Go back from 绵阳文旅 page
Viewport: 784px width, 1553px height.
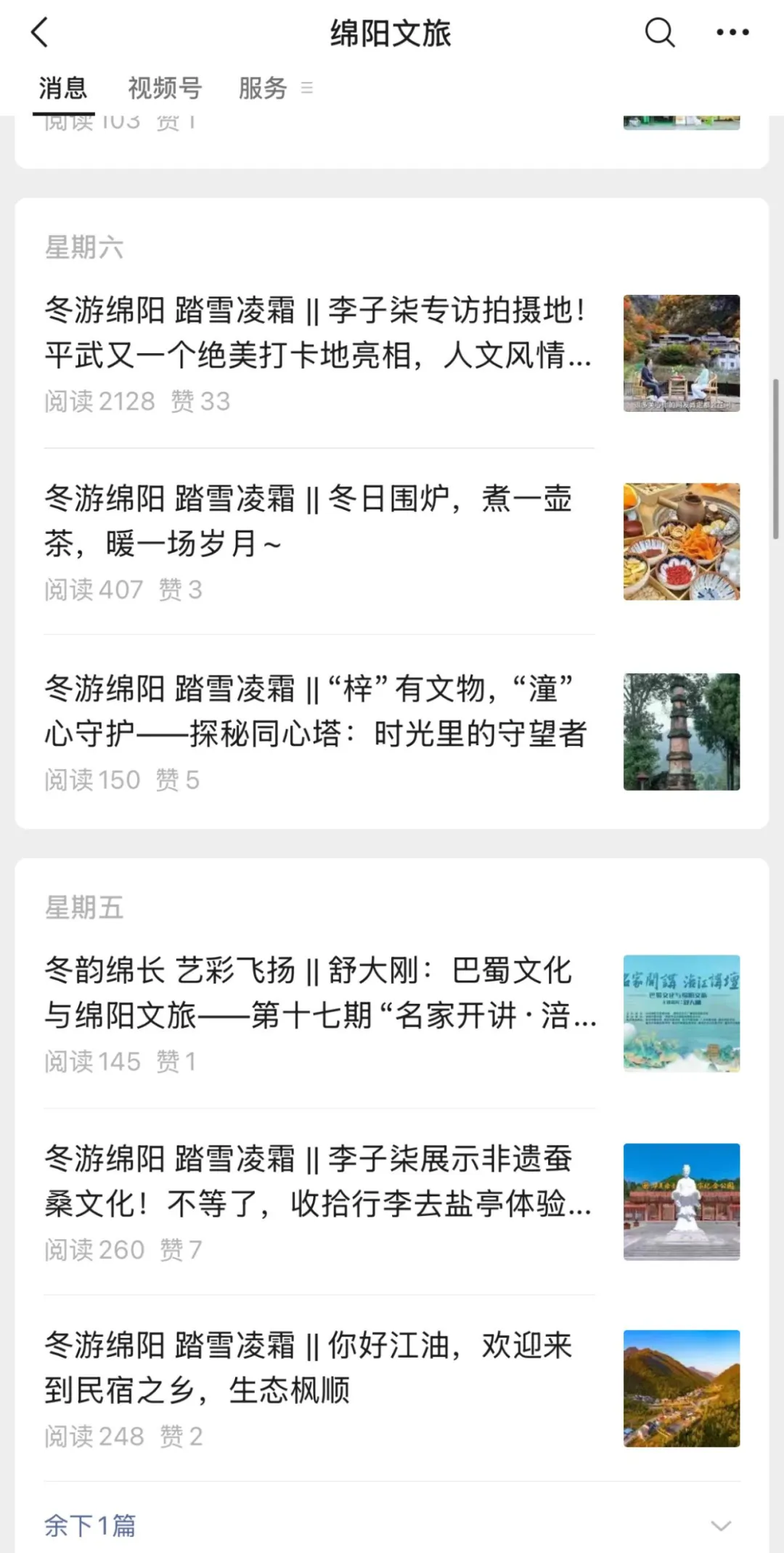point(41,33)
